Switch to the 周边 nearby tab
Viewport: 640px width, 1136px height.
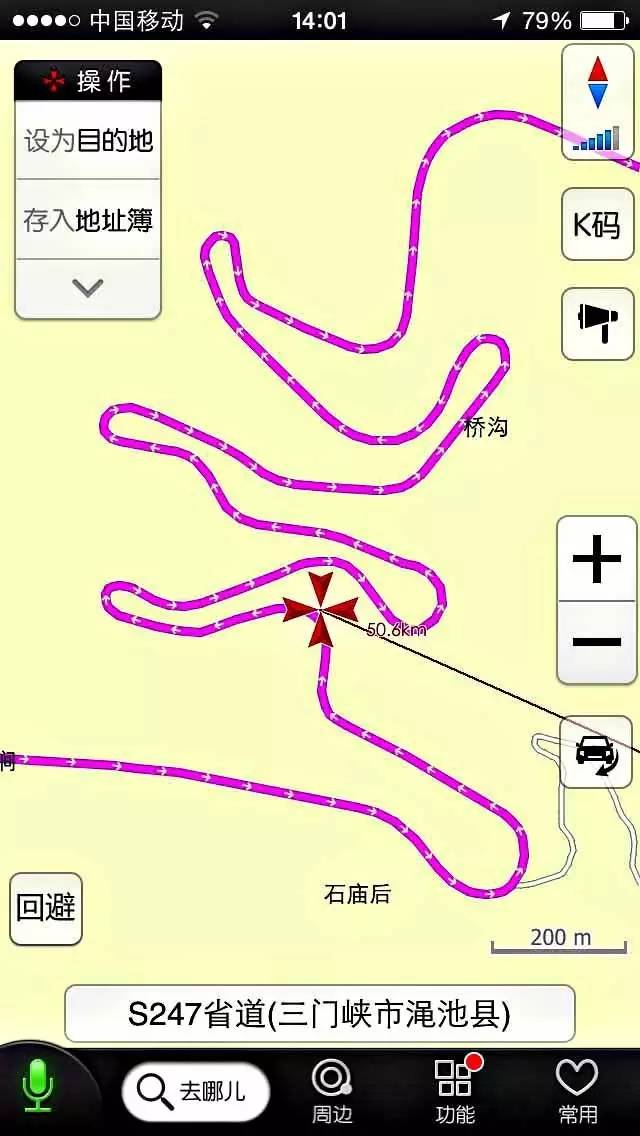[331, 1092]
